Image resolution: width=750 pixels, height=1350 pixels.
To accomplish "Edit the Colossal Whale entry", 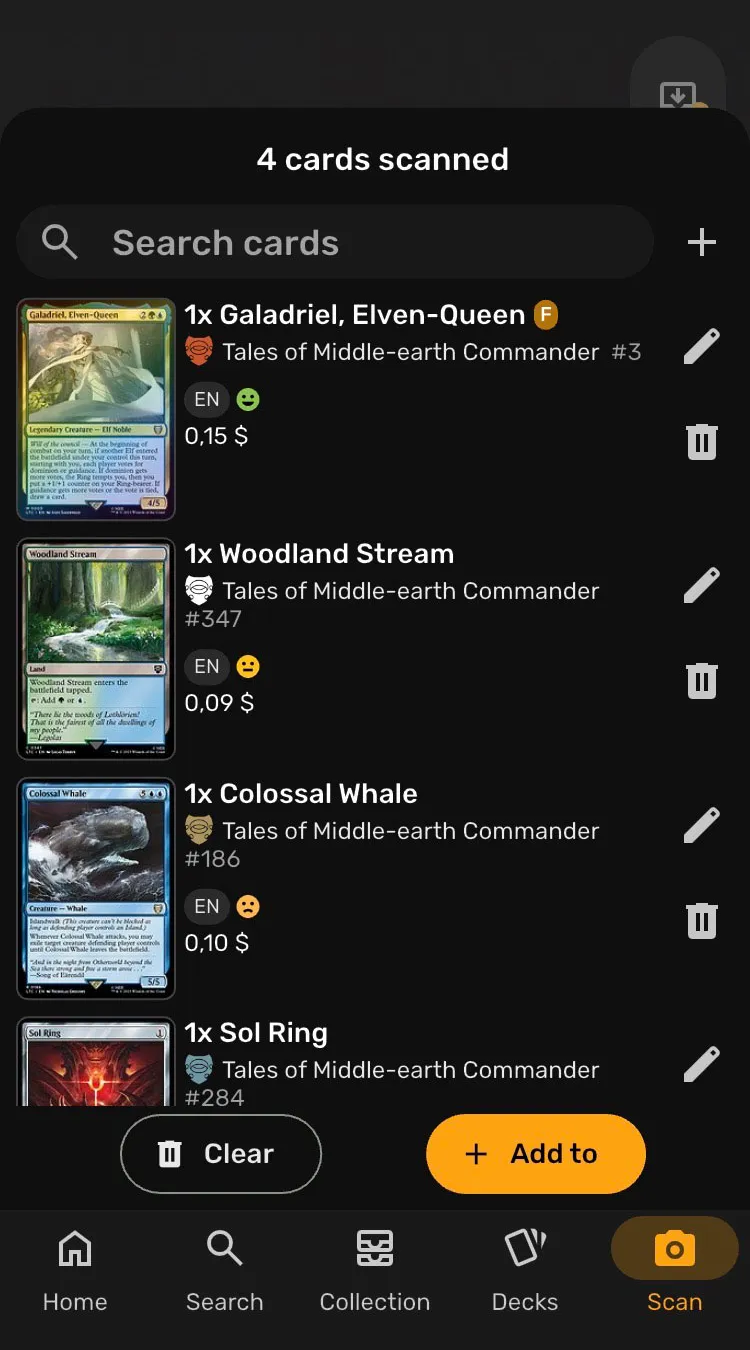I will point(702,825).
